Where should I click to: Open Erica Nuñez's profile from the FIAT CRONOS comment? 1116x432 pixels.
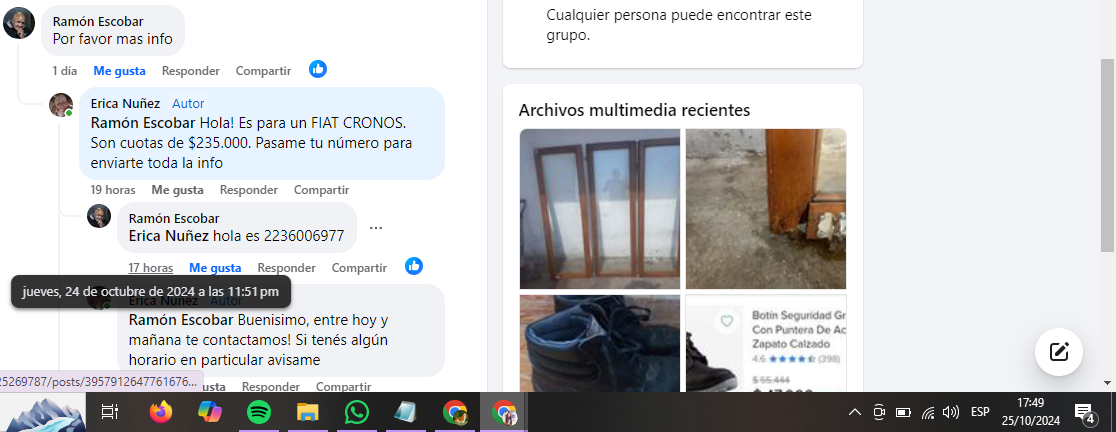[x=125, y=103]
